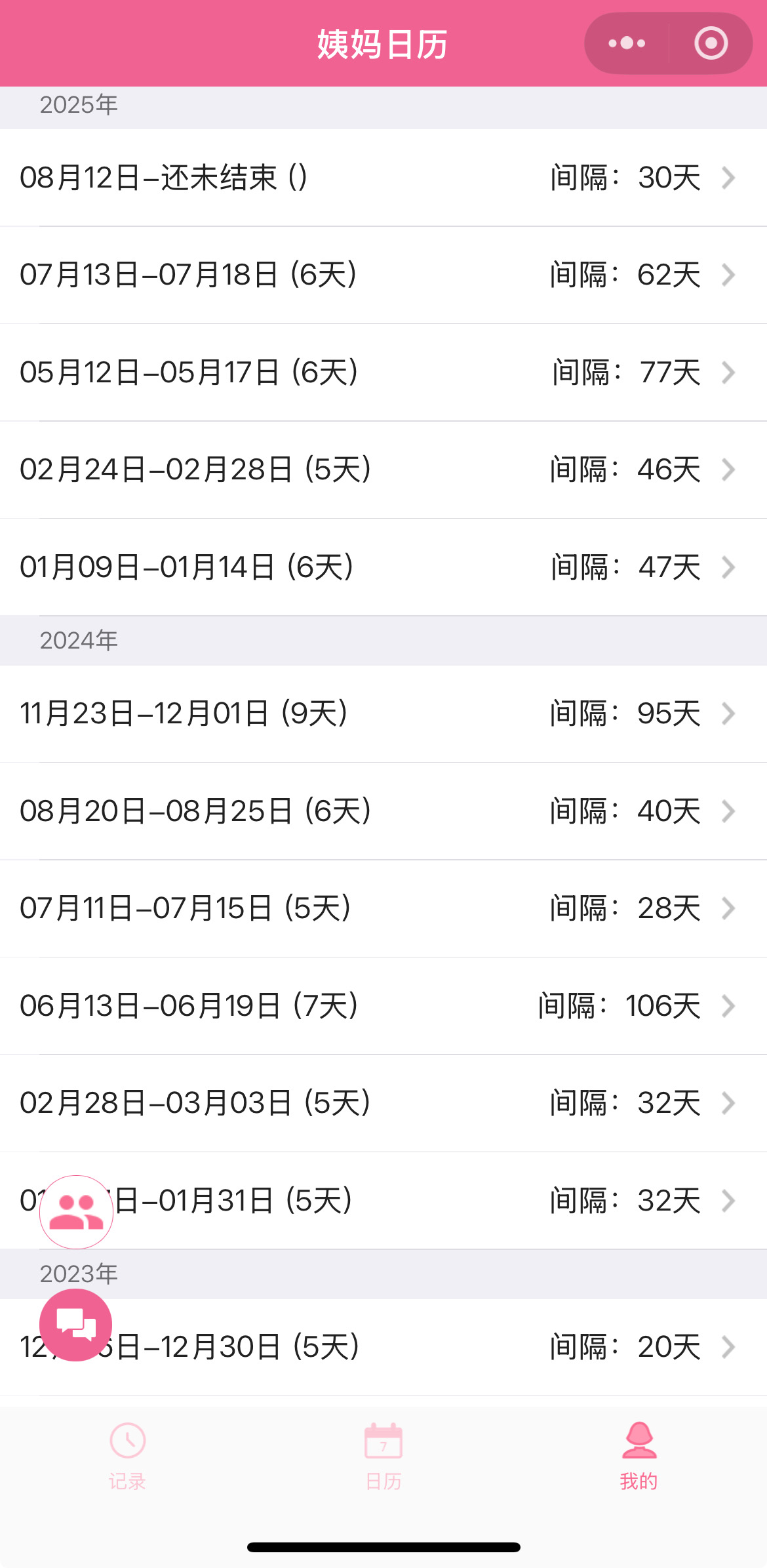Open the 07月11日–07月15日 record
This screenshot has width=767, height=1568.
coord(383,908)
